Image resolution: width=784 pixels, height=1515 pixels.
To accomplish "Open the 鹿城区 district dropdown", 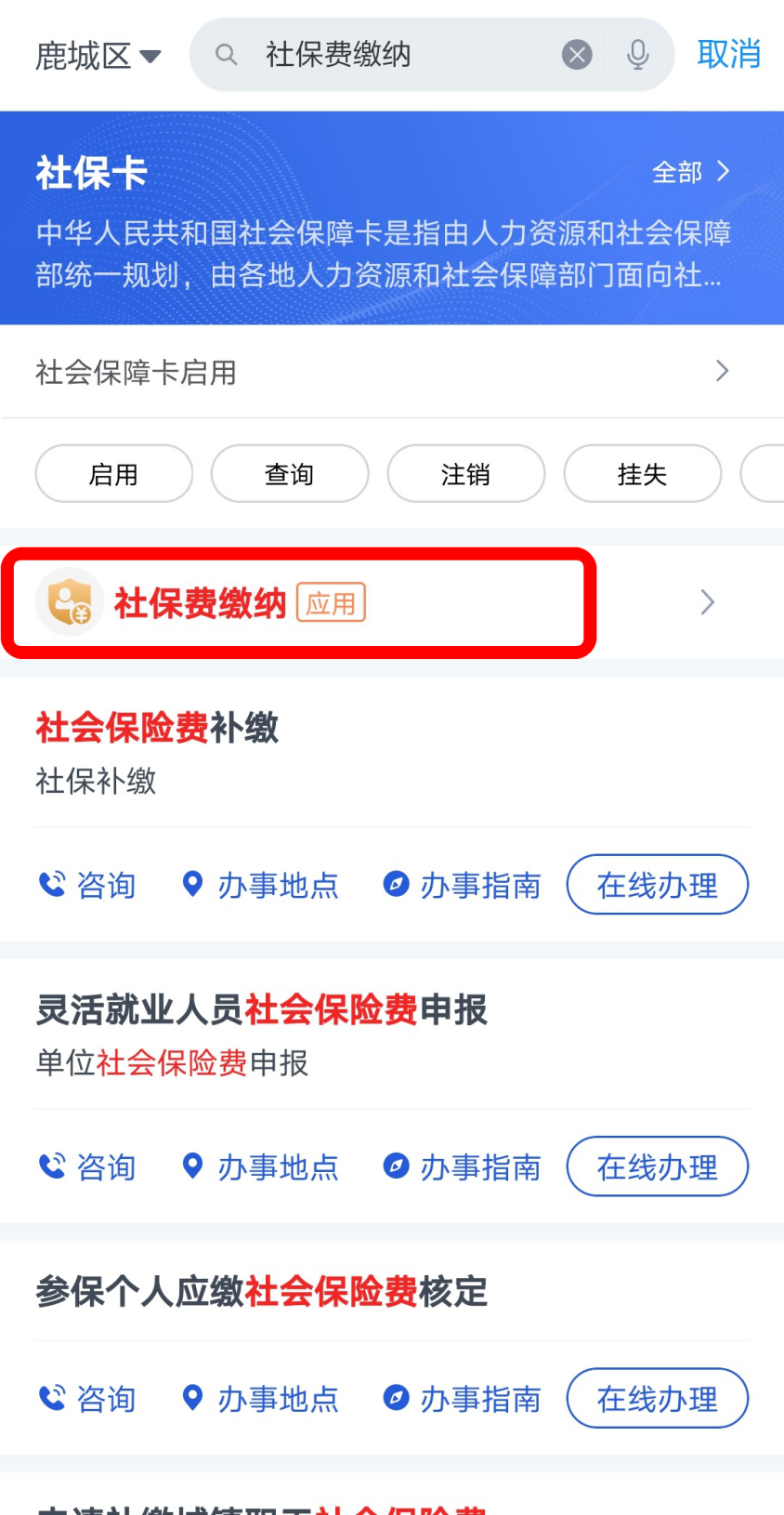I will 98,56.
